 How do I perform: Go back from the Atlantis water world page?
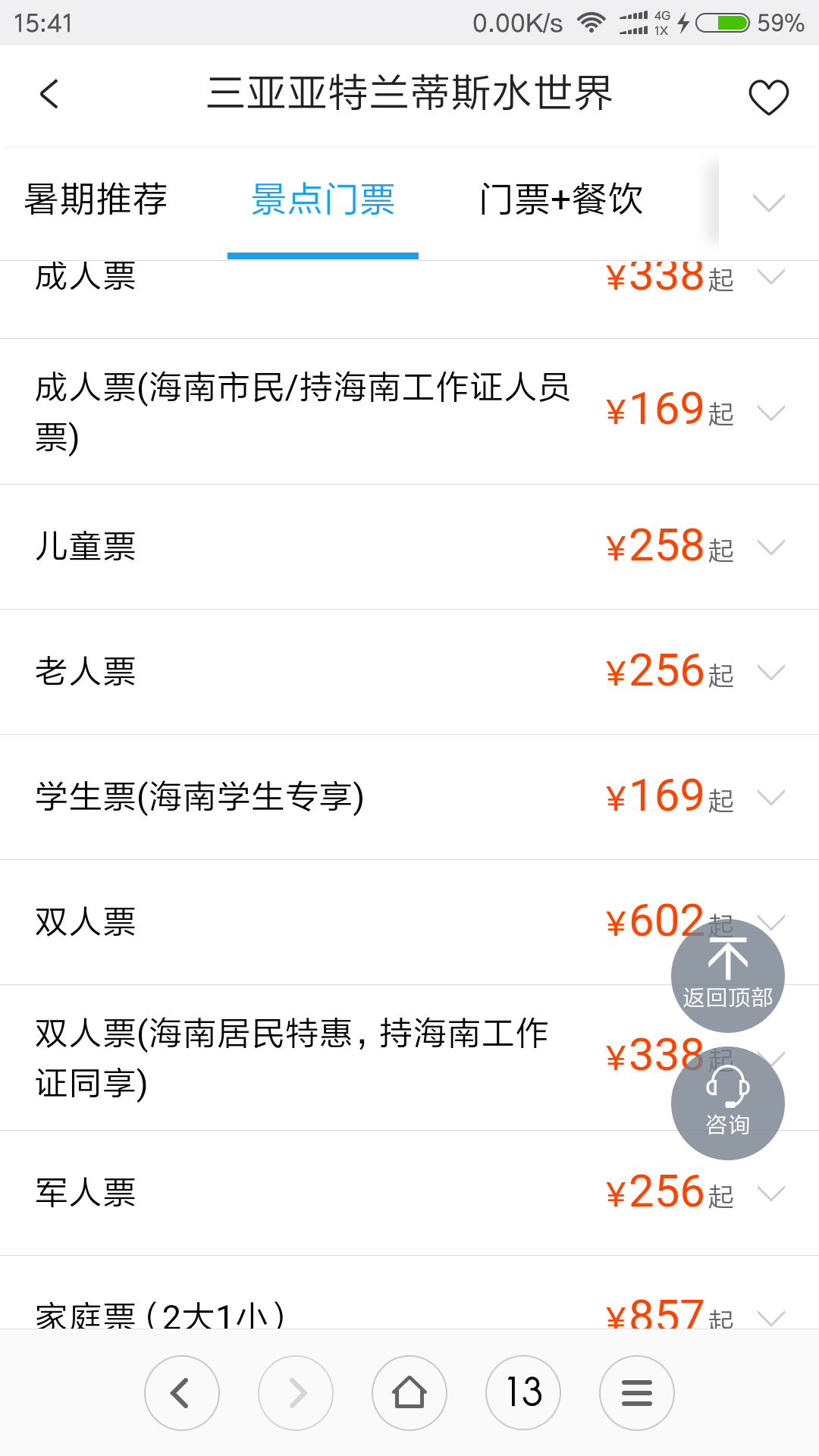[49, 95]
